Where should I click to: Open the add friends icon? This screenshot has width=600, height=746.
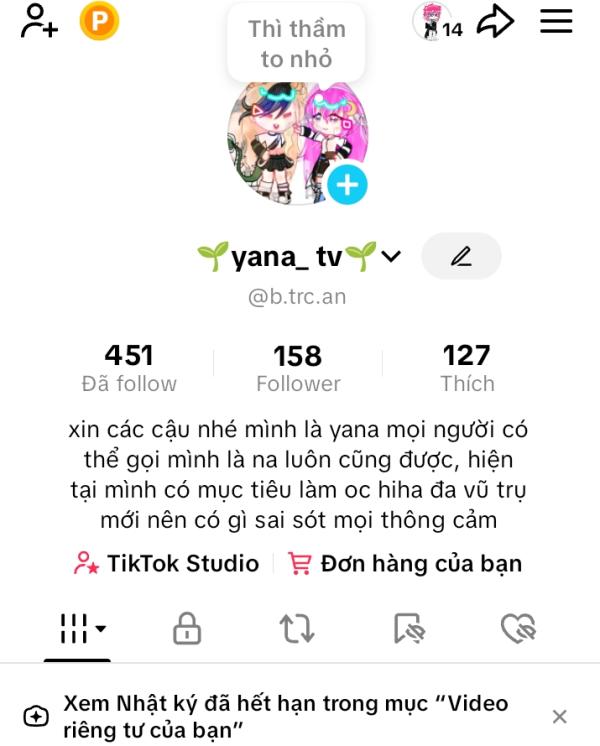pos(38,21)
